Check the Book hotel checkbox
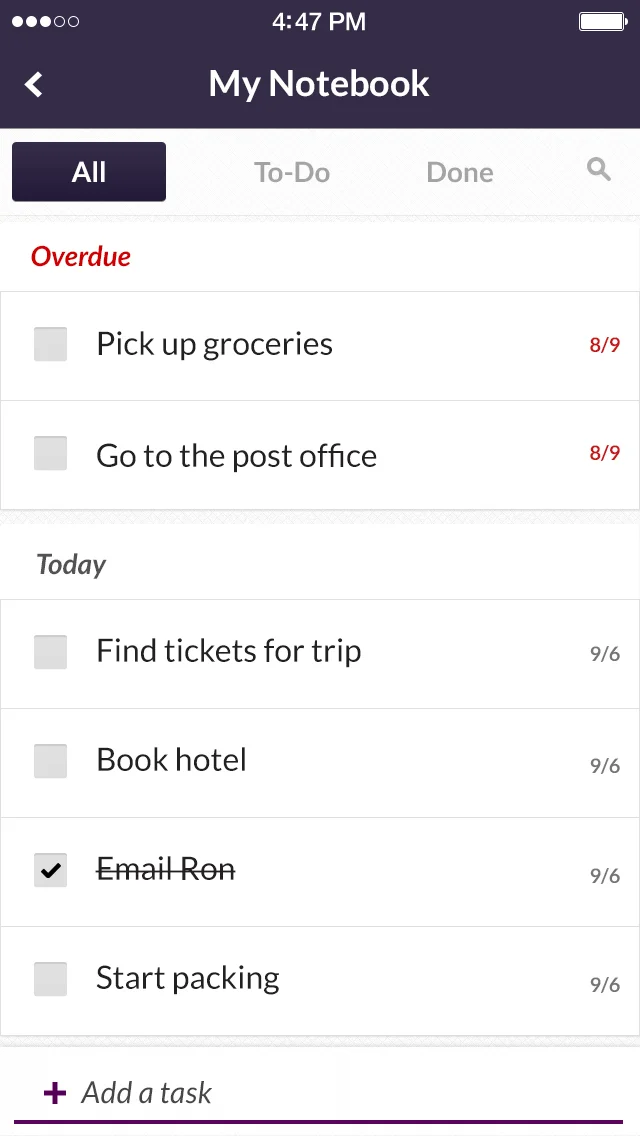The width and height of the screenshot is (640, 1136). click(x=51, y=761)
